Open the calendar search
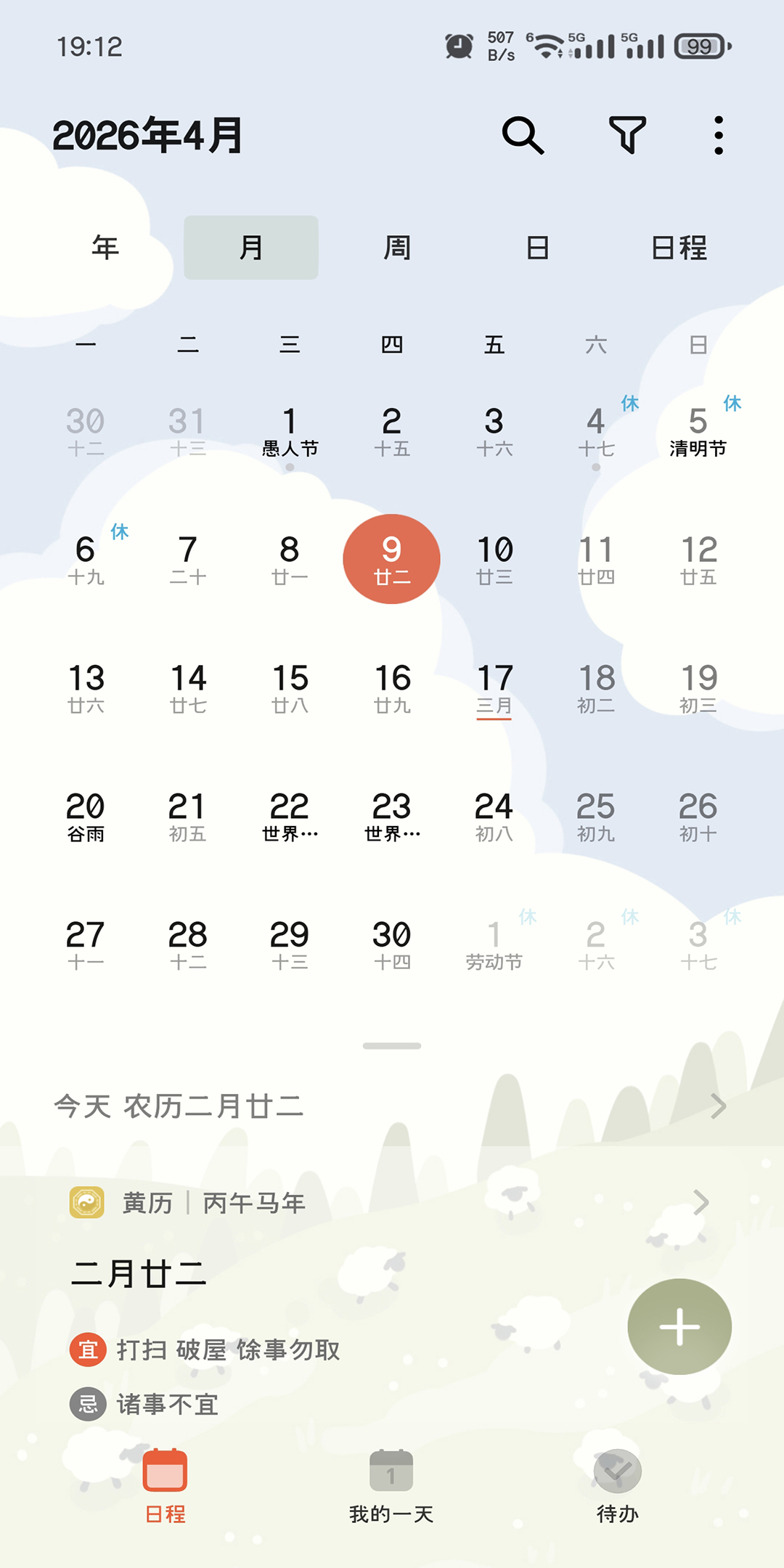This screenshot has width=784, height=1568. (523, 135)
